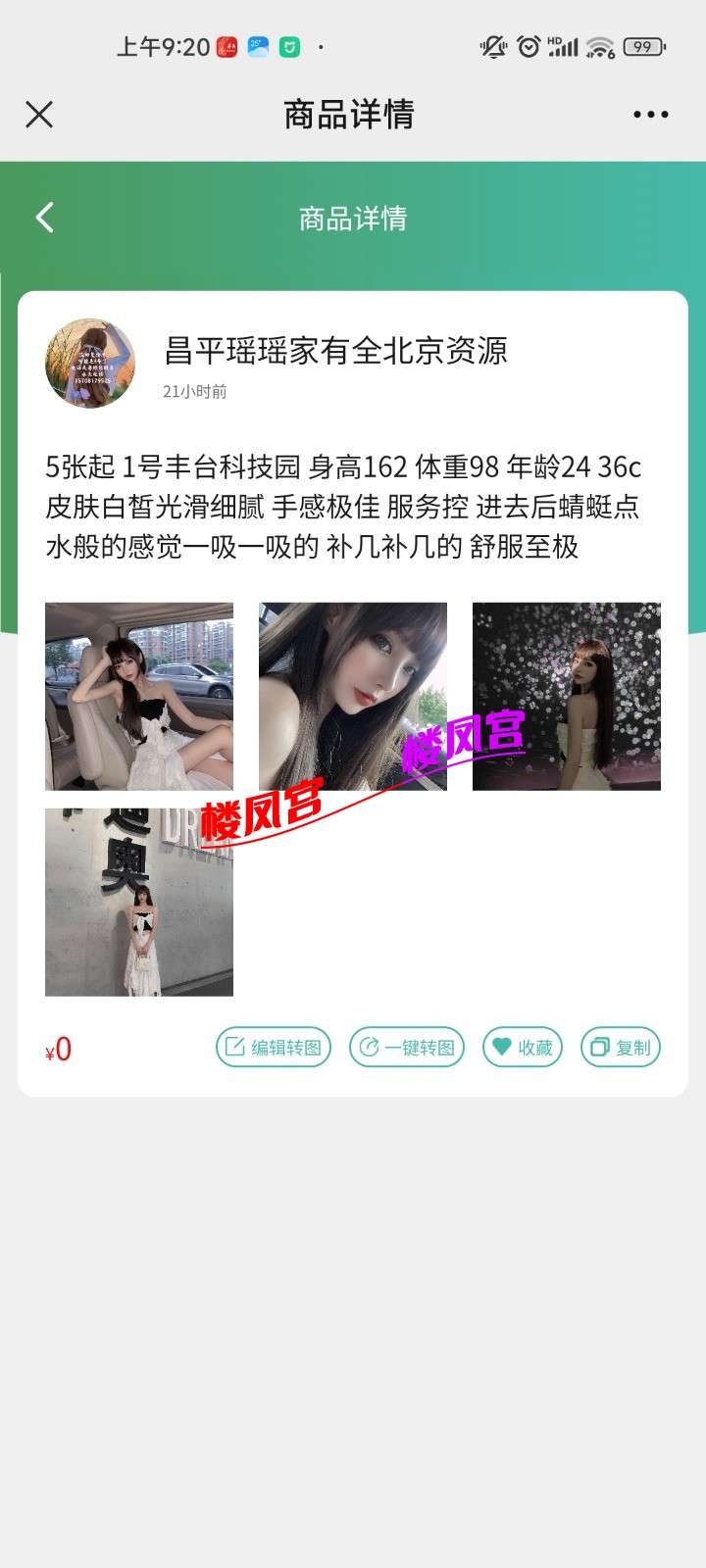Open the three-dot more options menu
Image resolution: width=706 pixels, height=1568 pixels.
click(651, 115)
